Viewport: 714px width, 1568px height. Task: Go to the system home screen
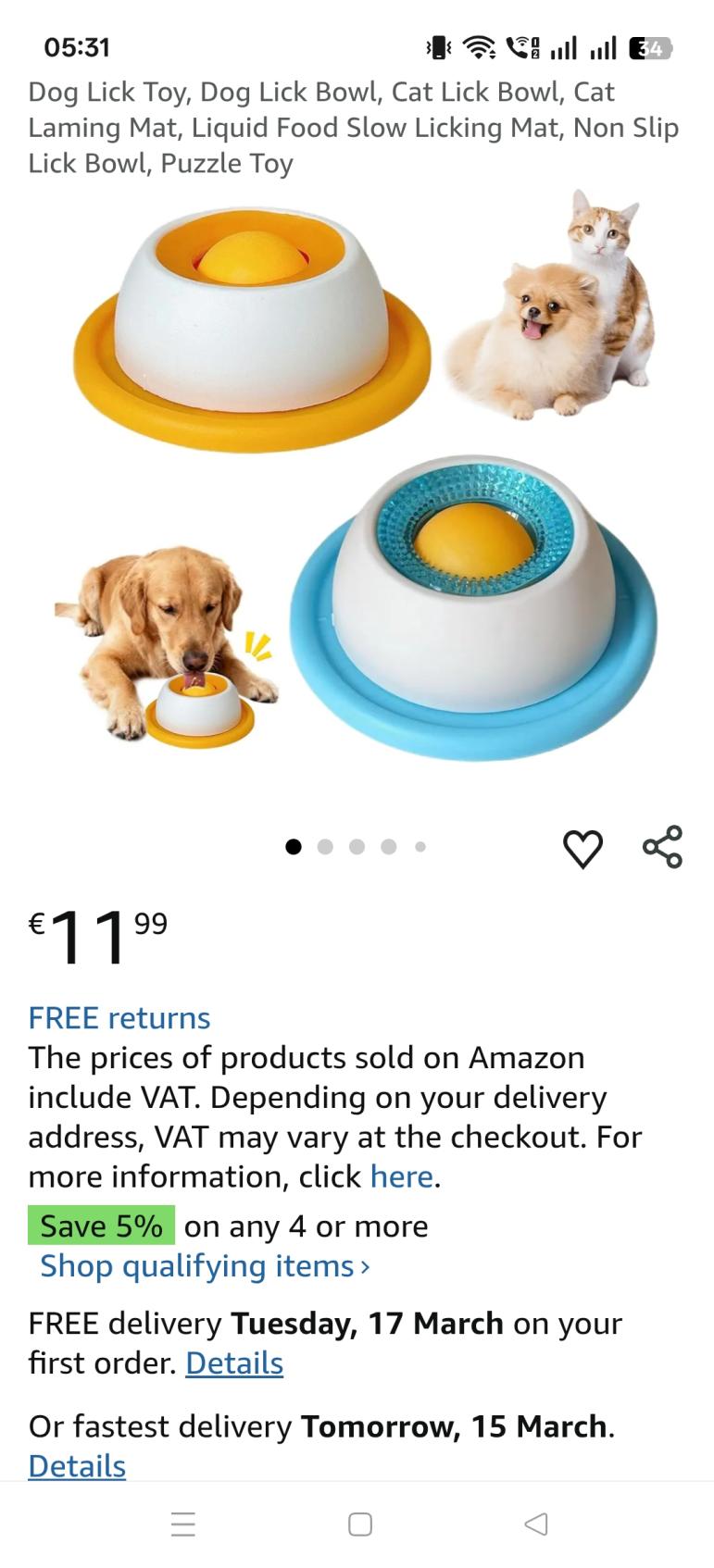click(x=360, y=1524)
